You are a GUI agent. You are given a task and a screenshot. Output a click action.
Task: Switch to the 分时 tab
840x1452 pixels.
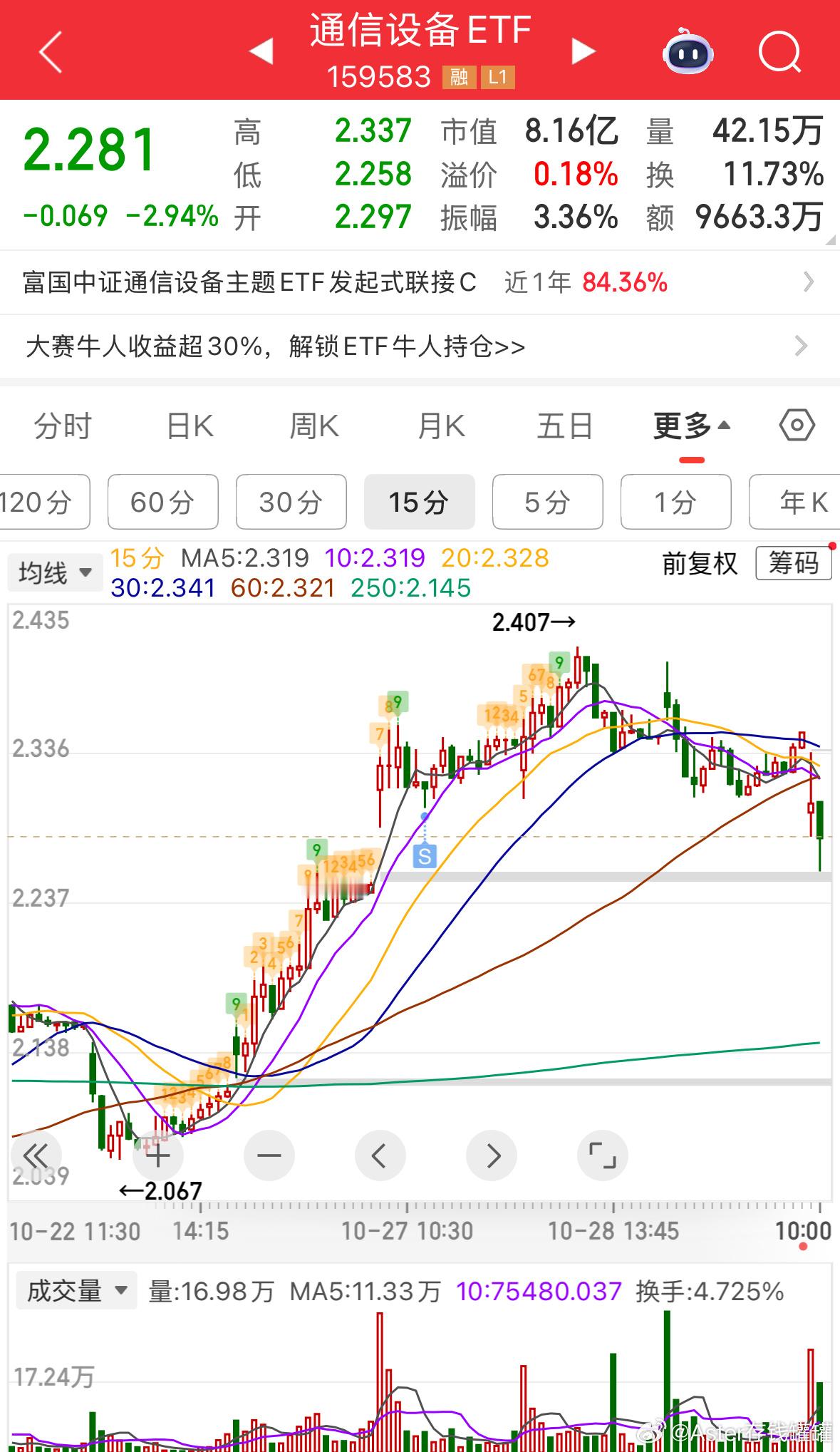(x=63, y=425)
